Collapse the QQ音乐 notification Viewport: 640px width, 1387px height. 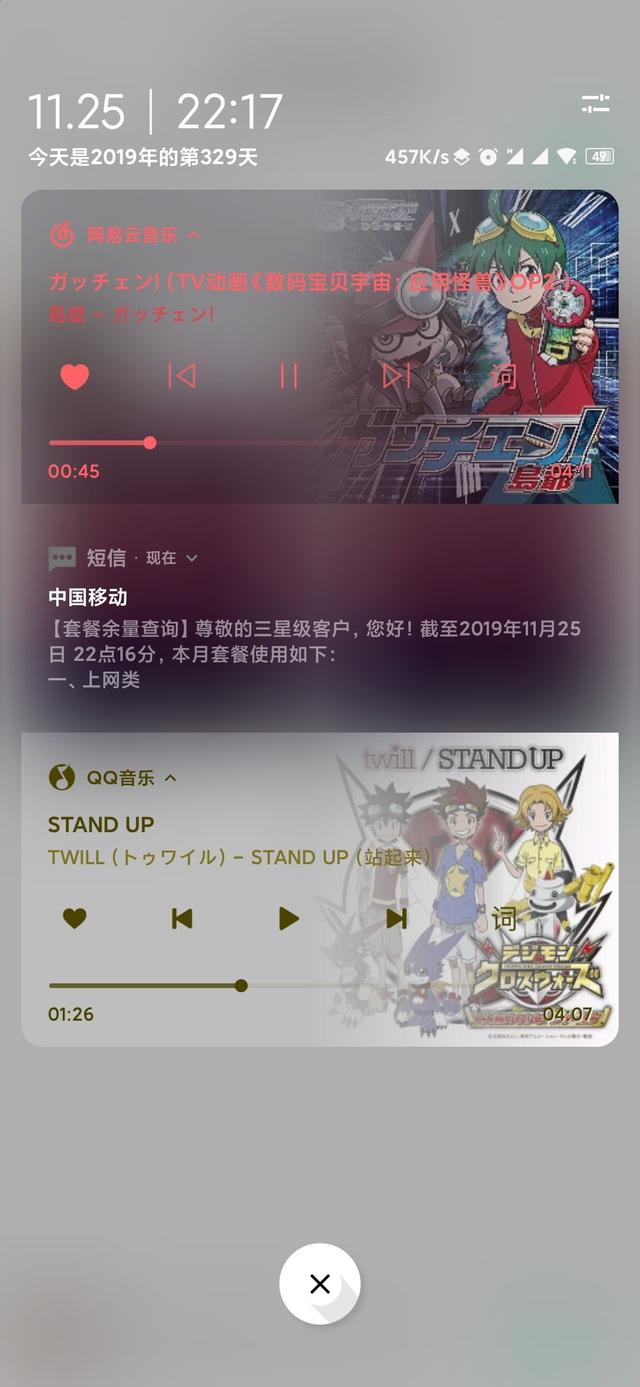coord(170,777)
